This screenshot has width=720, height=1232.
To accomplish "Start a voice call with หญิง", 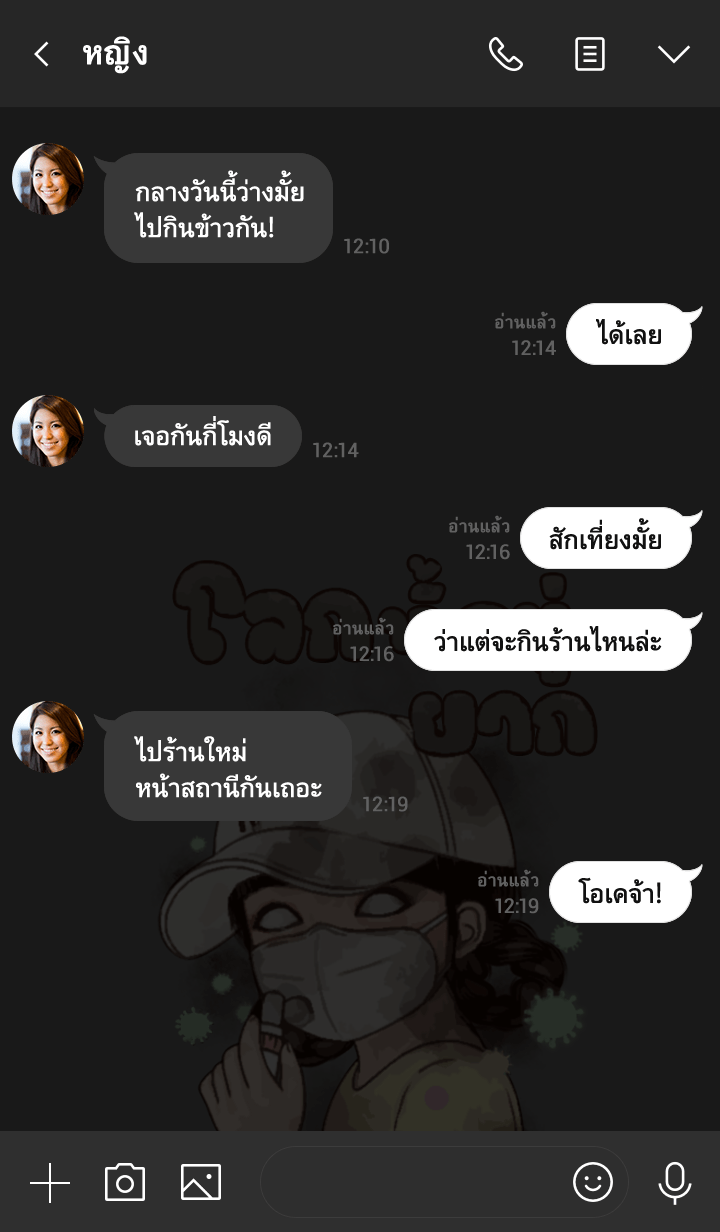I will 505,54.
